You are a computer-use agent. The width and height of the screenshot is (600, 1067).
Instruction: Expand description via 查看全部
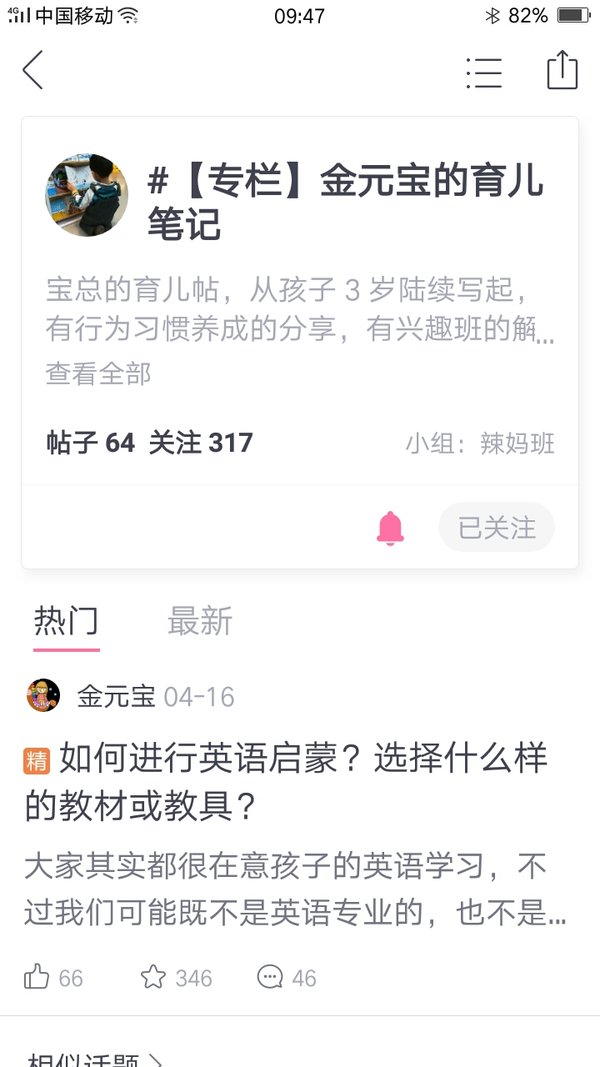[x=98, y=374]
